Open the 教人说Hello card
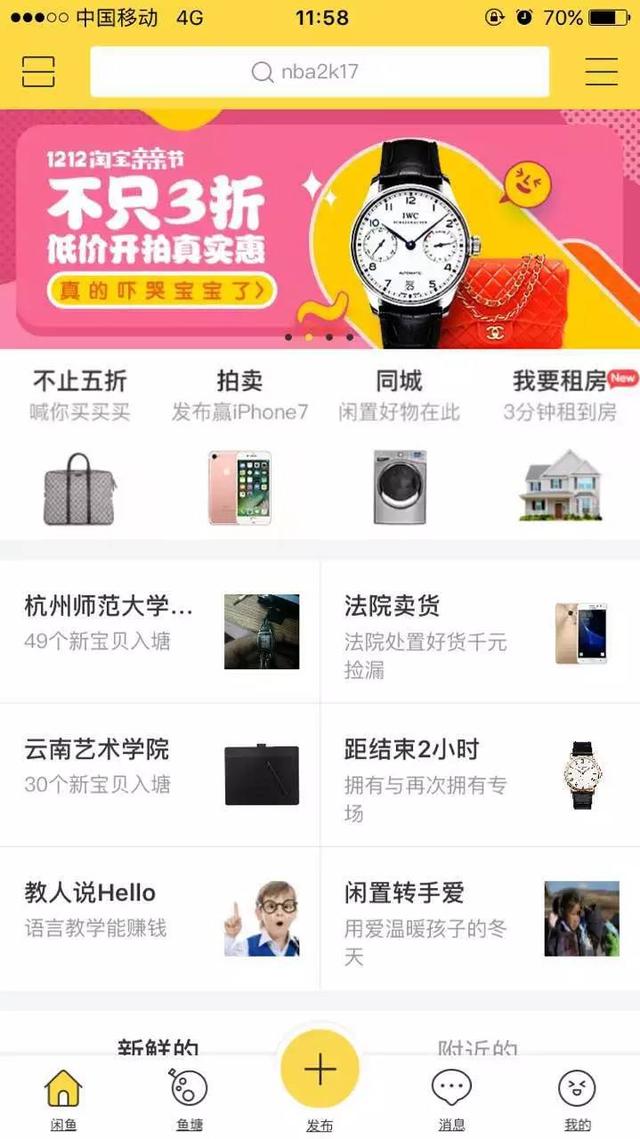Viewport: 640px width, 1139px height. tap(160, 918)
